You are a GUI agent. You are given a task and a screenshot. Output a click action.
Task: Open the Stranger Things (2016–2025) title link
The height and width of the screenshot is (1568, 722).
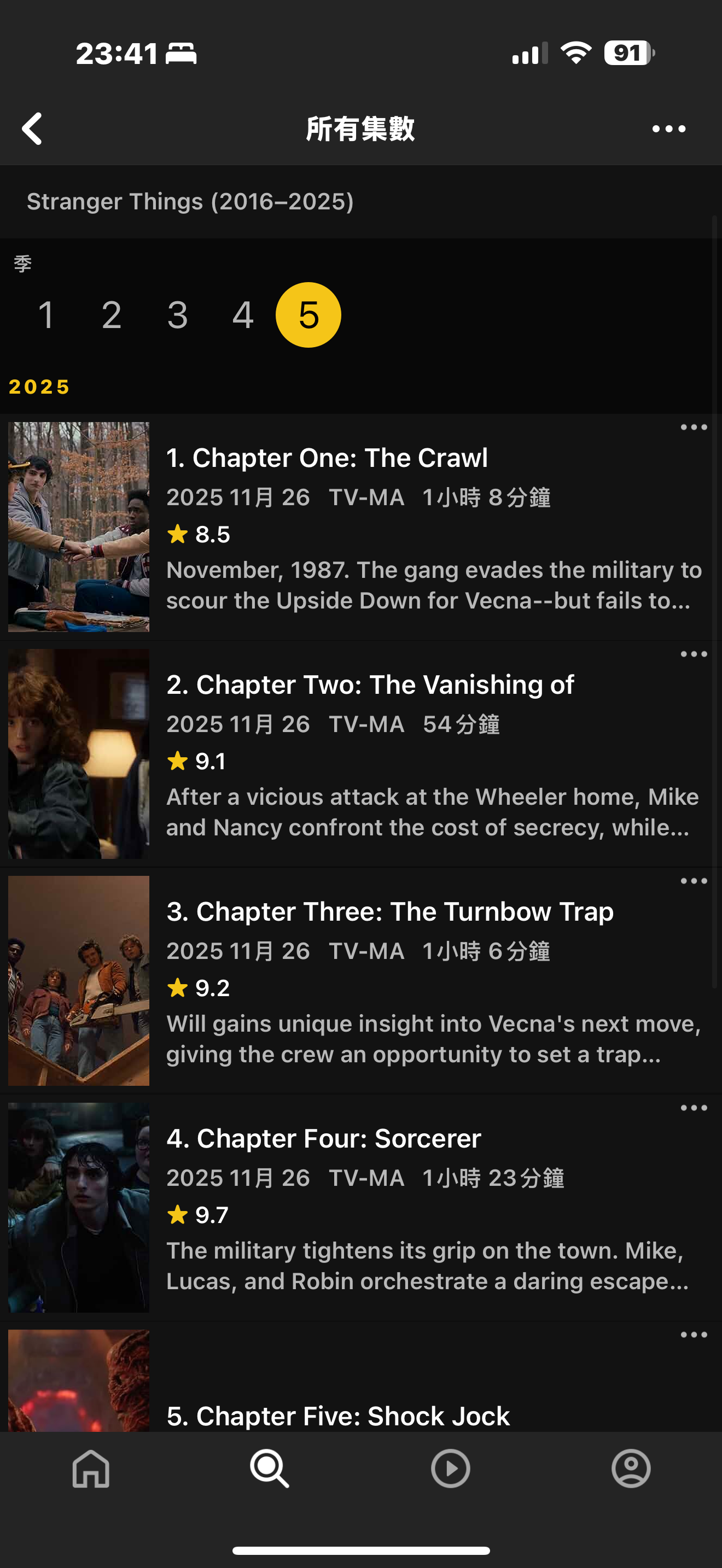click(190, 202)
